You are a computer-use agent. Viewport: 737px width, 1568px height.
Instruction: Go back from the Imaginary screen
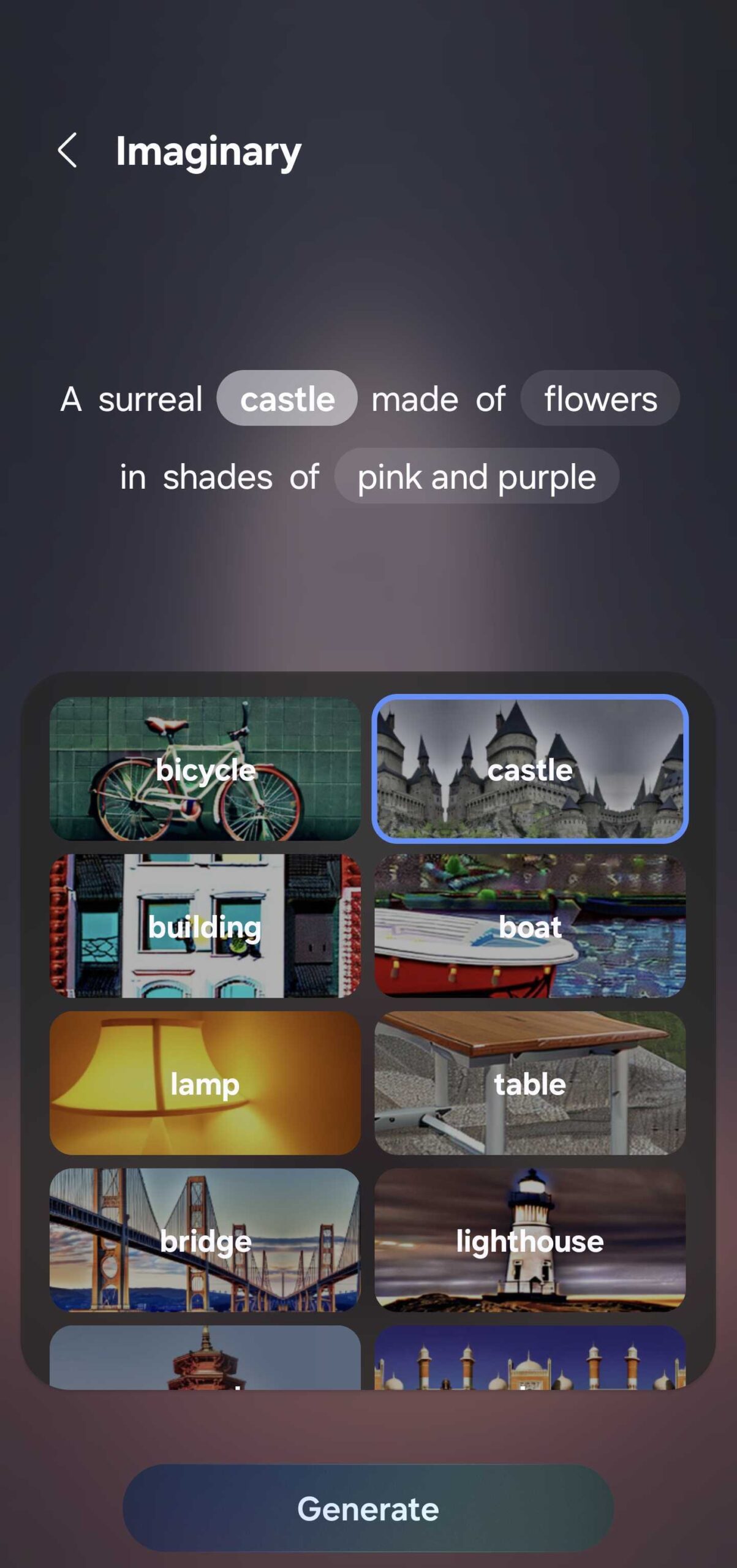coord(67,151)
